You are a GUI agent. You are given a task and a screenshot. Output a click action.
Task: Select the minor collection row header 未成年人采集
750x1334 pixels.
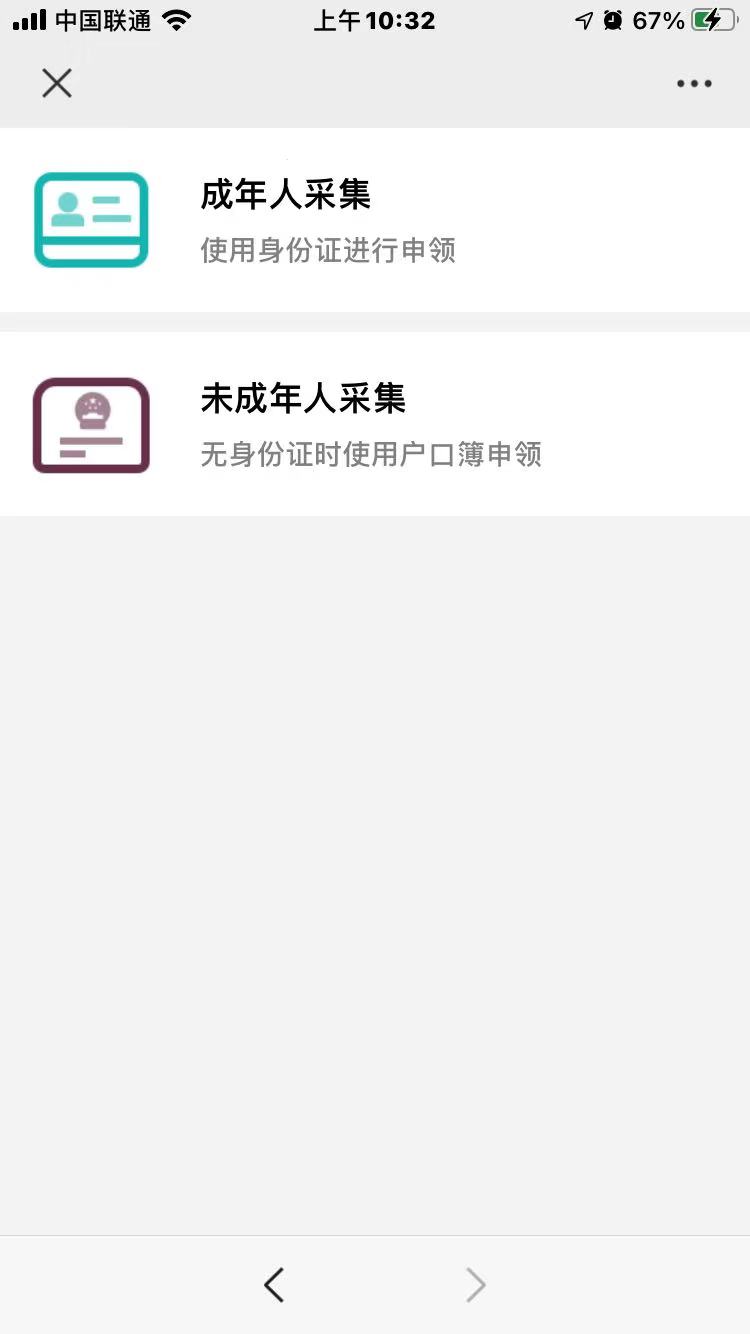(302, 400)
